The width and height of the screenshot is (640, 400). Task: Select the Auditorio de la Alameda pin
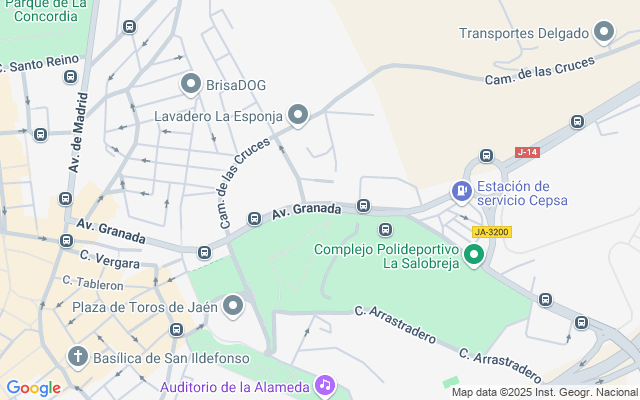click(324, 385)
